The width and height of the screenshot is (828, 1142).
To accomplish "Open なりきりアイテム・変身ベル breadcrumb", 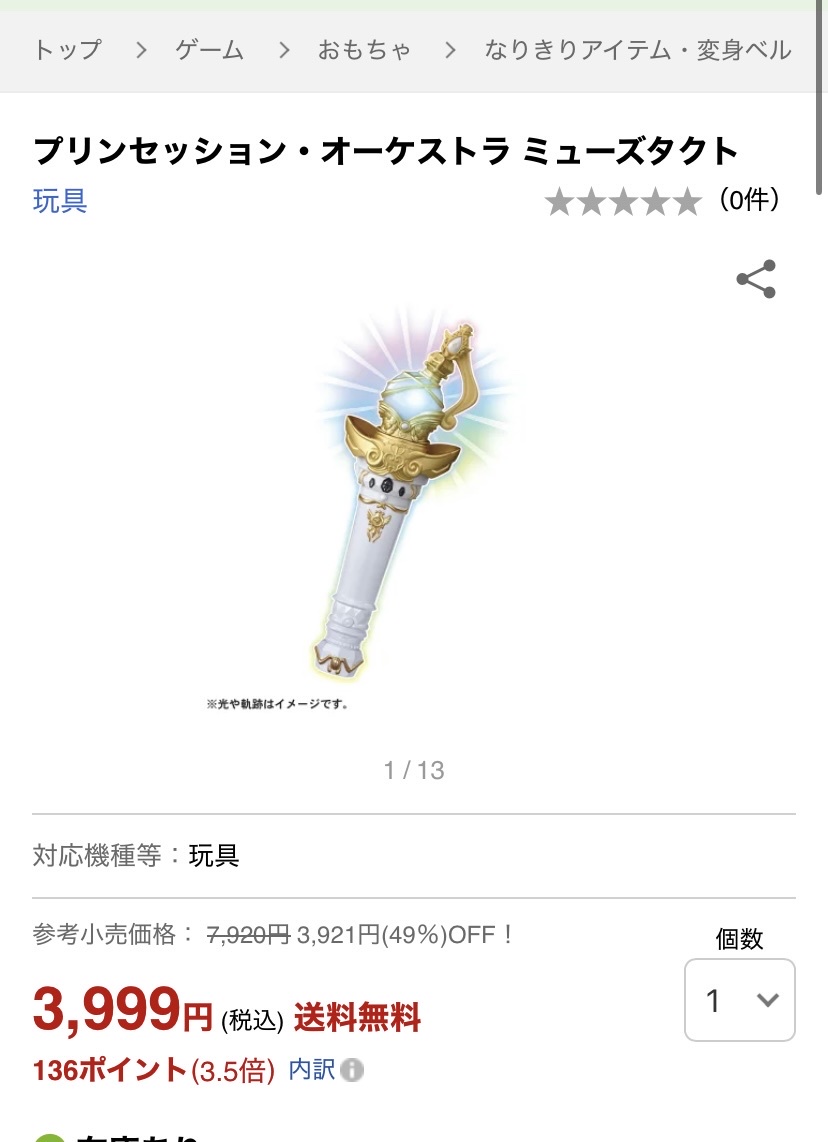I will pos(637,50).
